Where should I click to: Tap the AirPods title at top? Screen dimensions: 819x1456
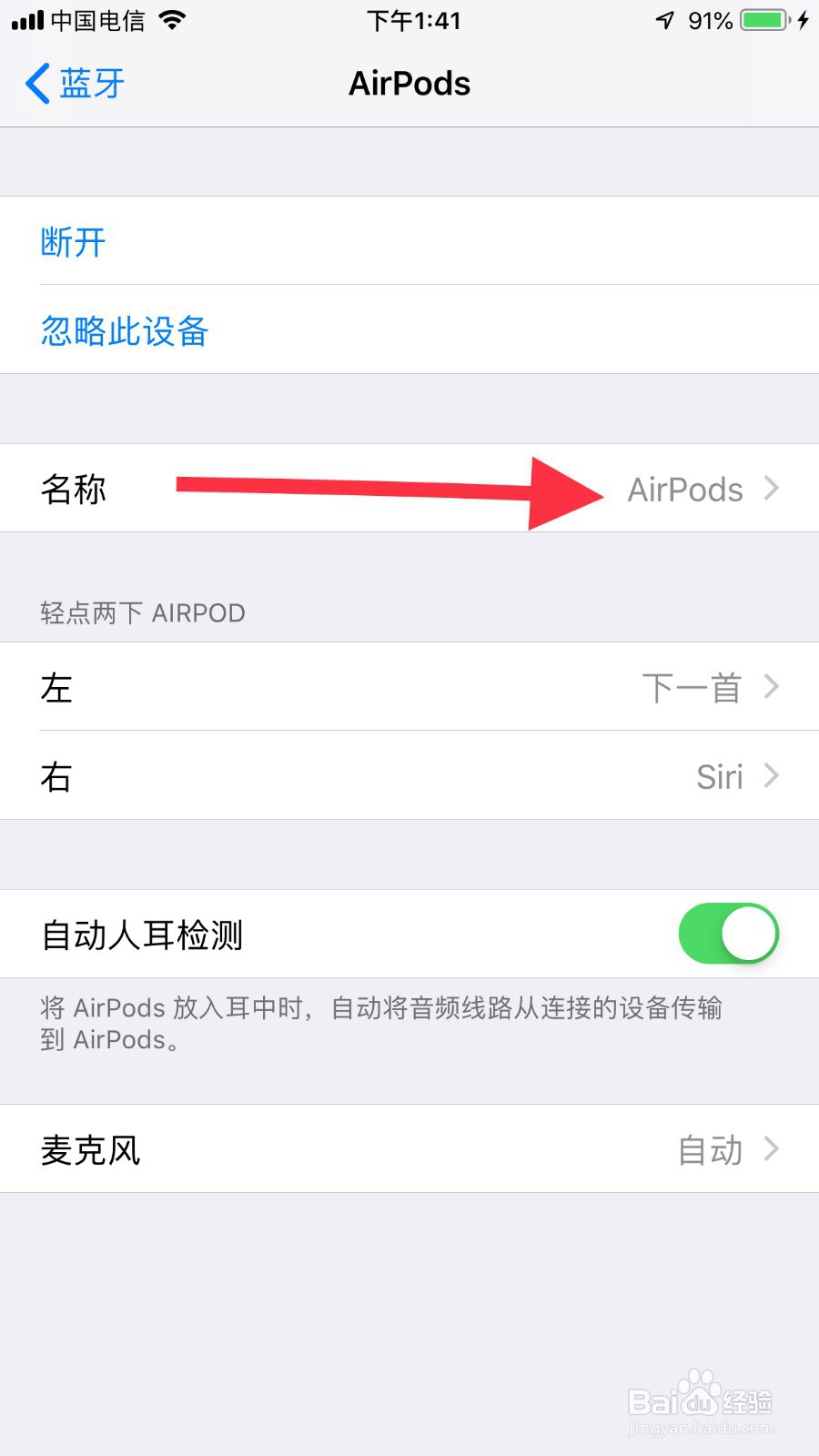click(x=409, y=83)
